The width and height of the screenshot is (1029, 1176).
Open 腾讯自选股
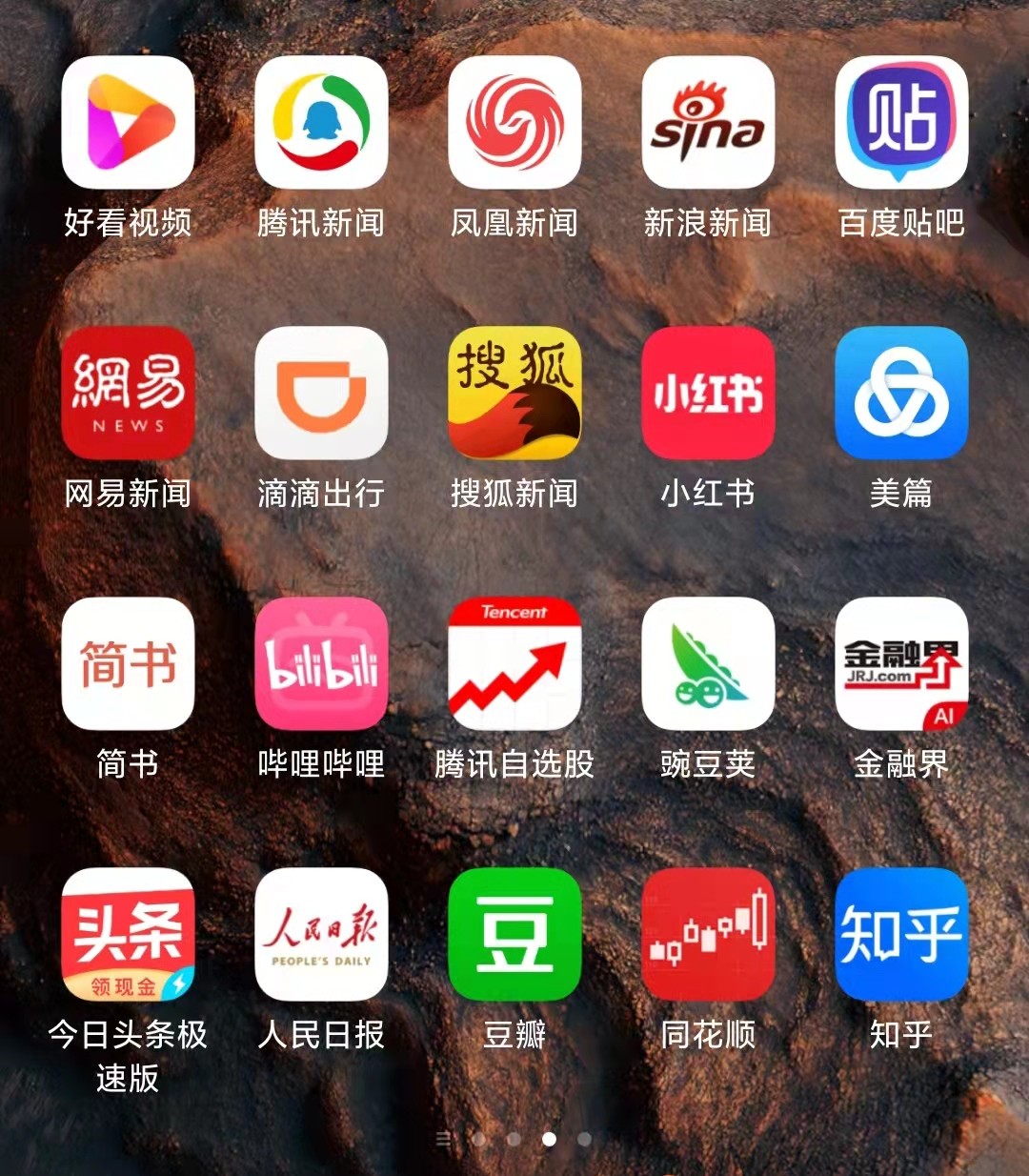[x=514, y=663]
